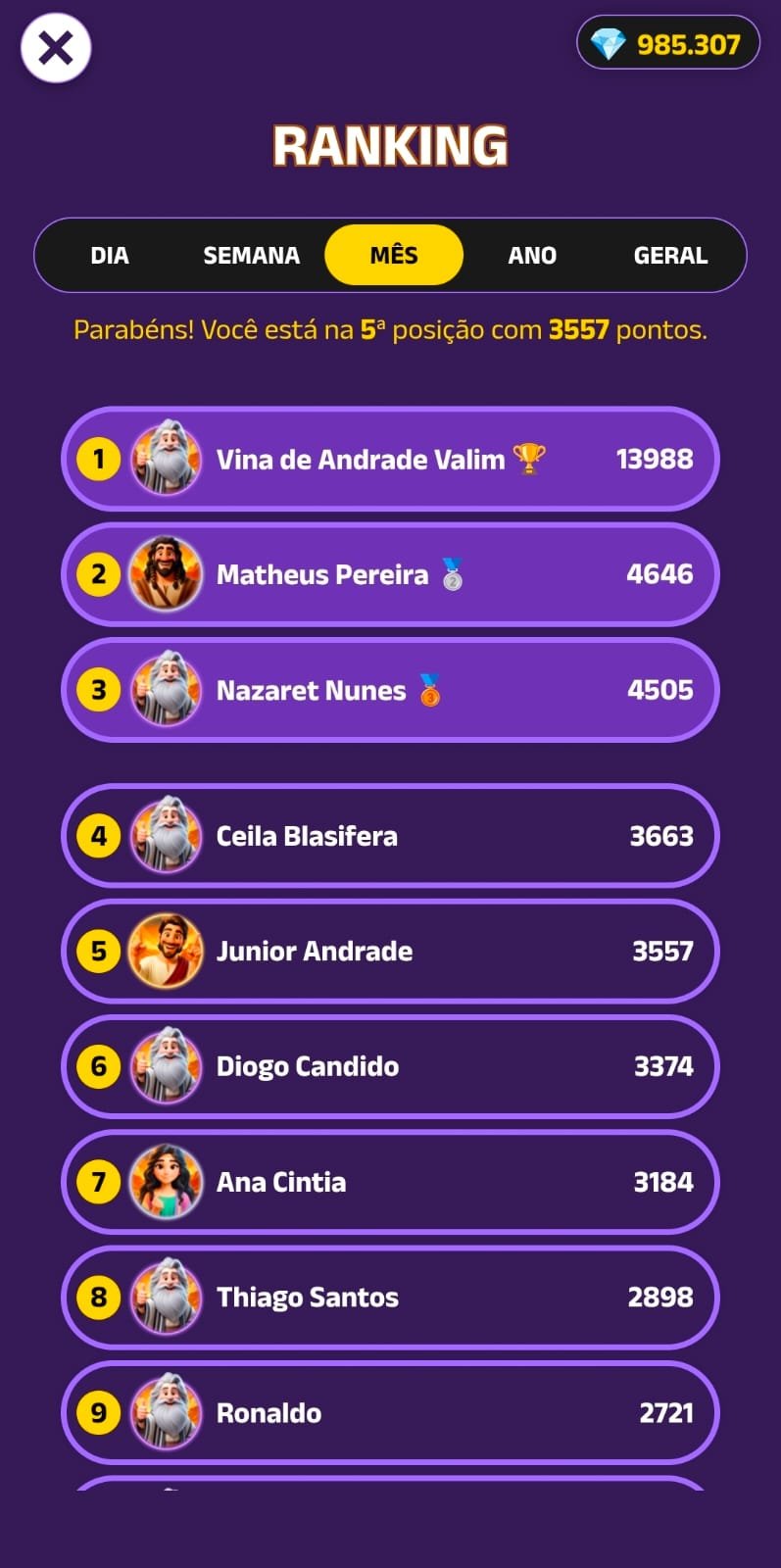Open Ceila Blasifera's ranking entry
The image size is (781, 1568).
click(x=390, y=836)
